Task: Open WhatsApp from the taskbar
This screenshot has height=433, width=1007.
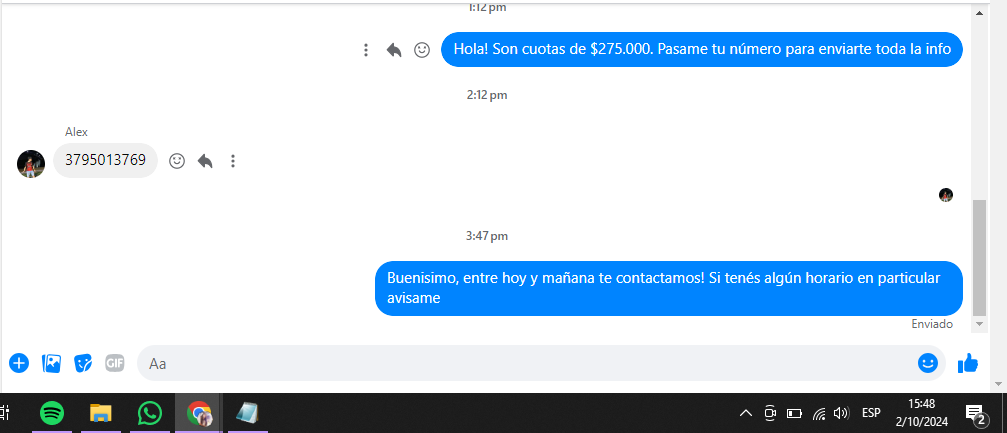Action: 150,413
